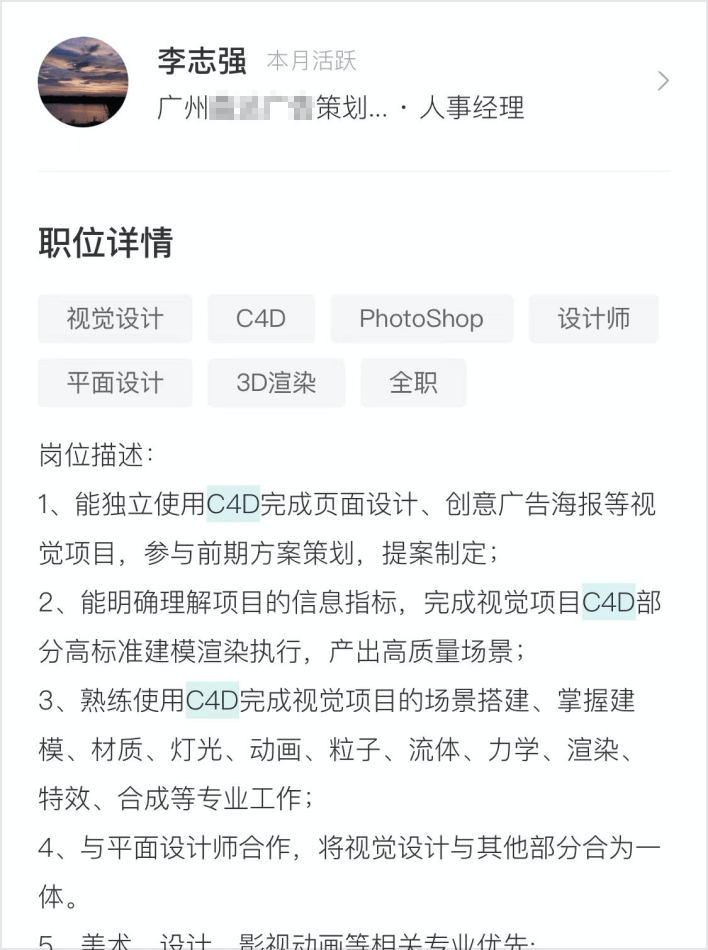Select the 3D渲染 chip
Screen dimensions: 708x950
[276, 383]
